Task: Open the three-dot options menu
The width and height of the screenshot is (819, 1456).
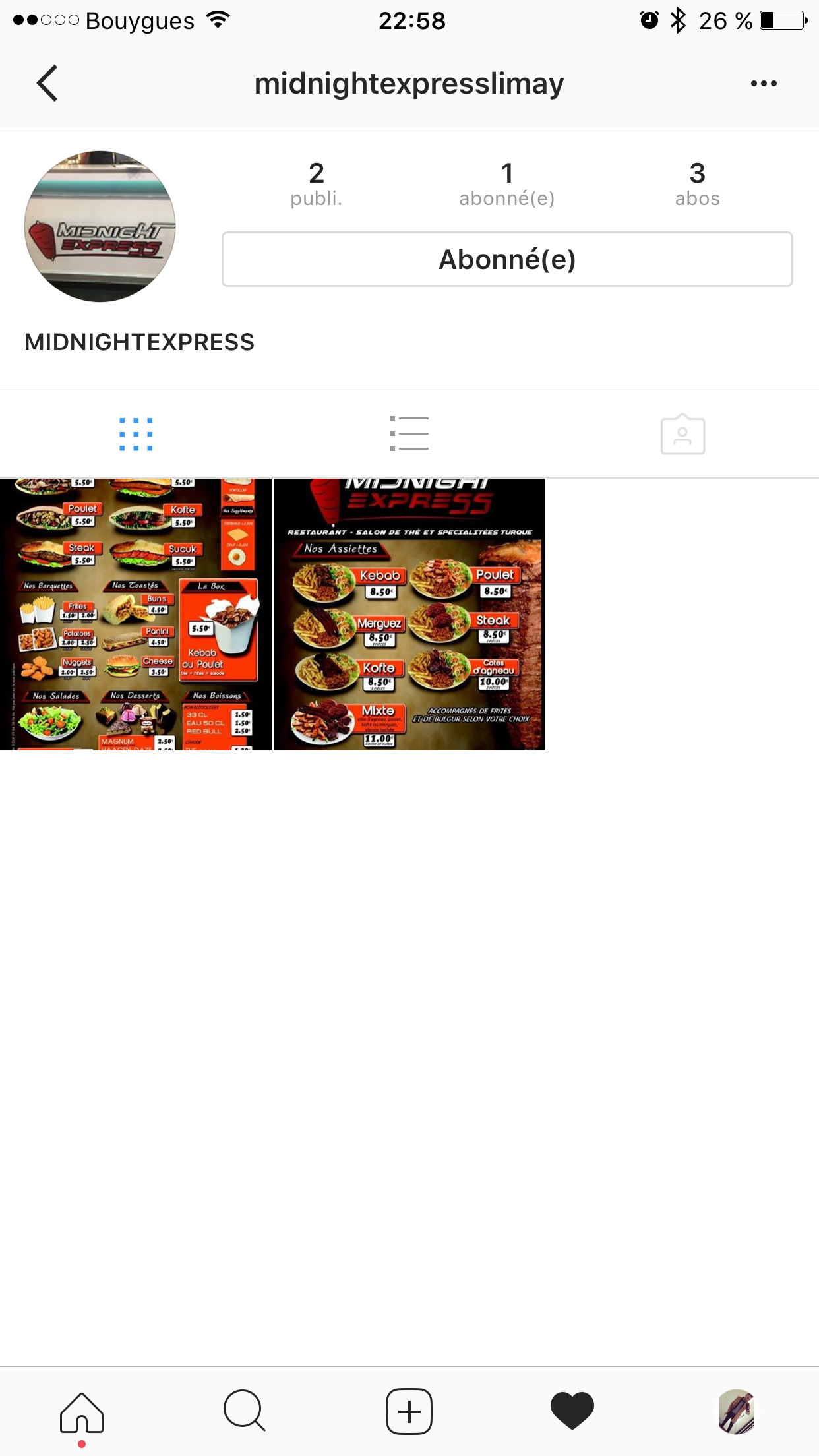Action: click(764, 84)
